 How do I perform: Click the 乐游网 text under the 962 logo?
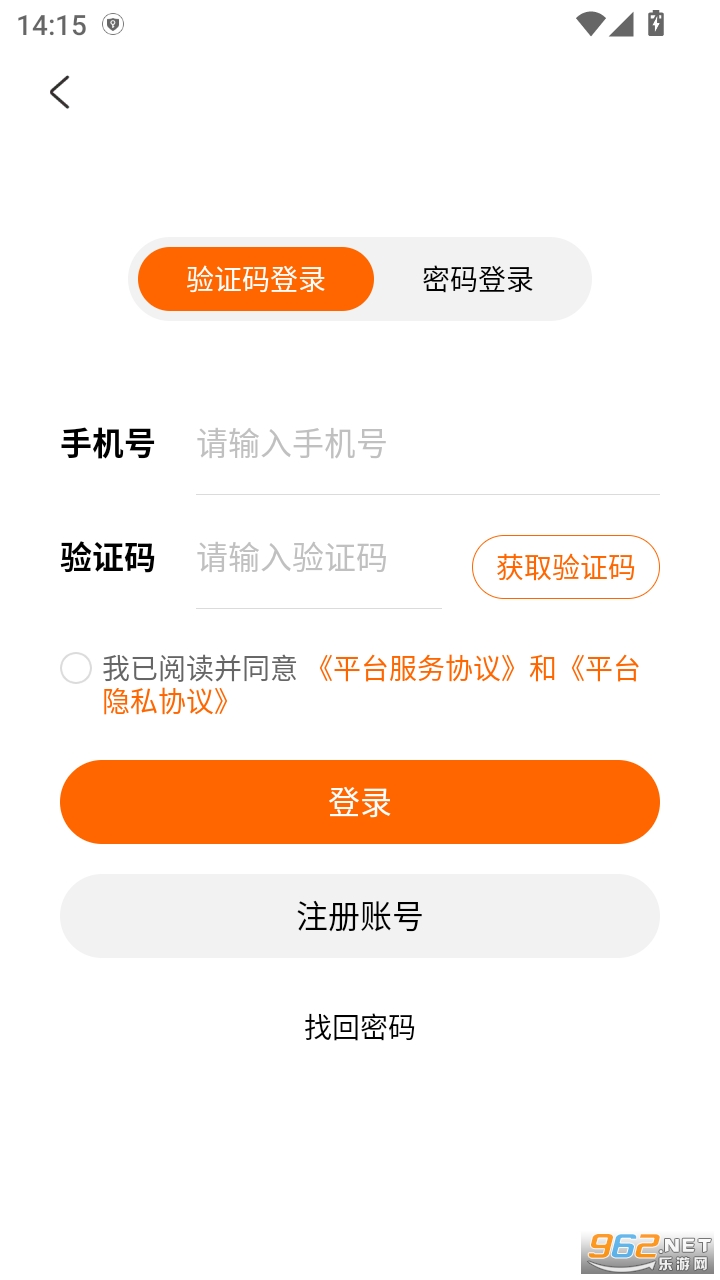point(684,1264)
